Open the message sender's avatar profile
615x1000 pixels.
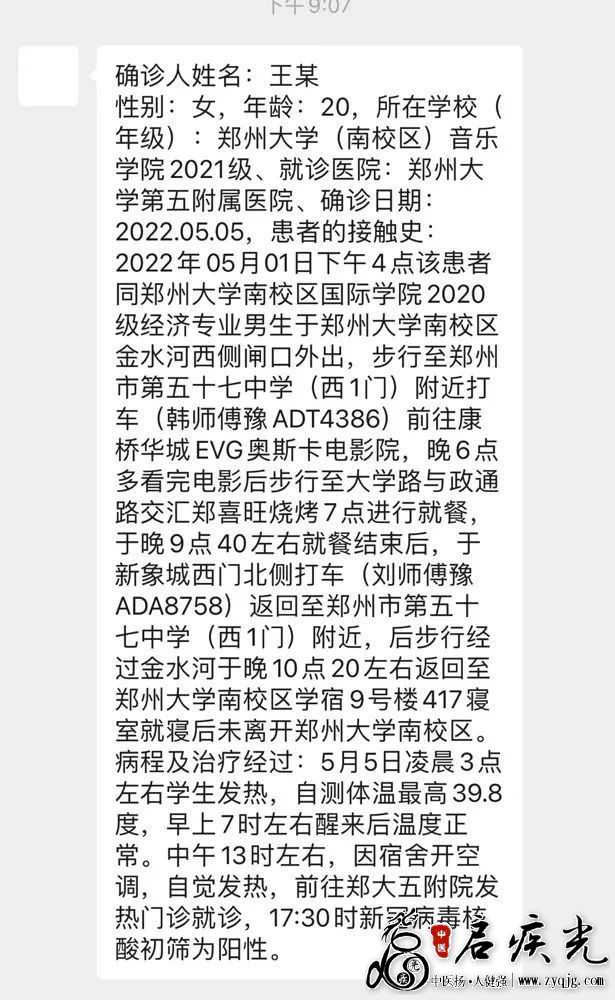(47, 77)
